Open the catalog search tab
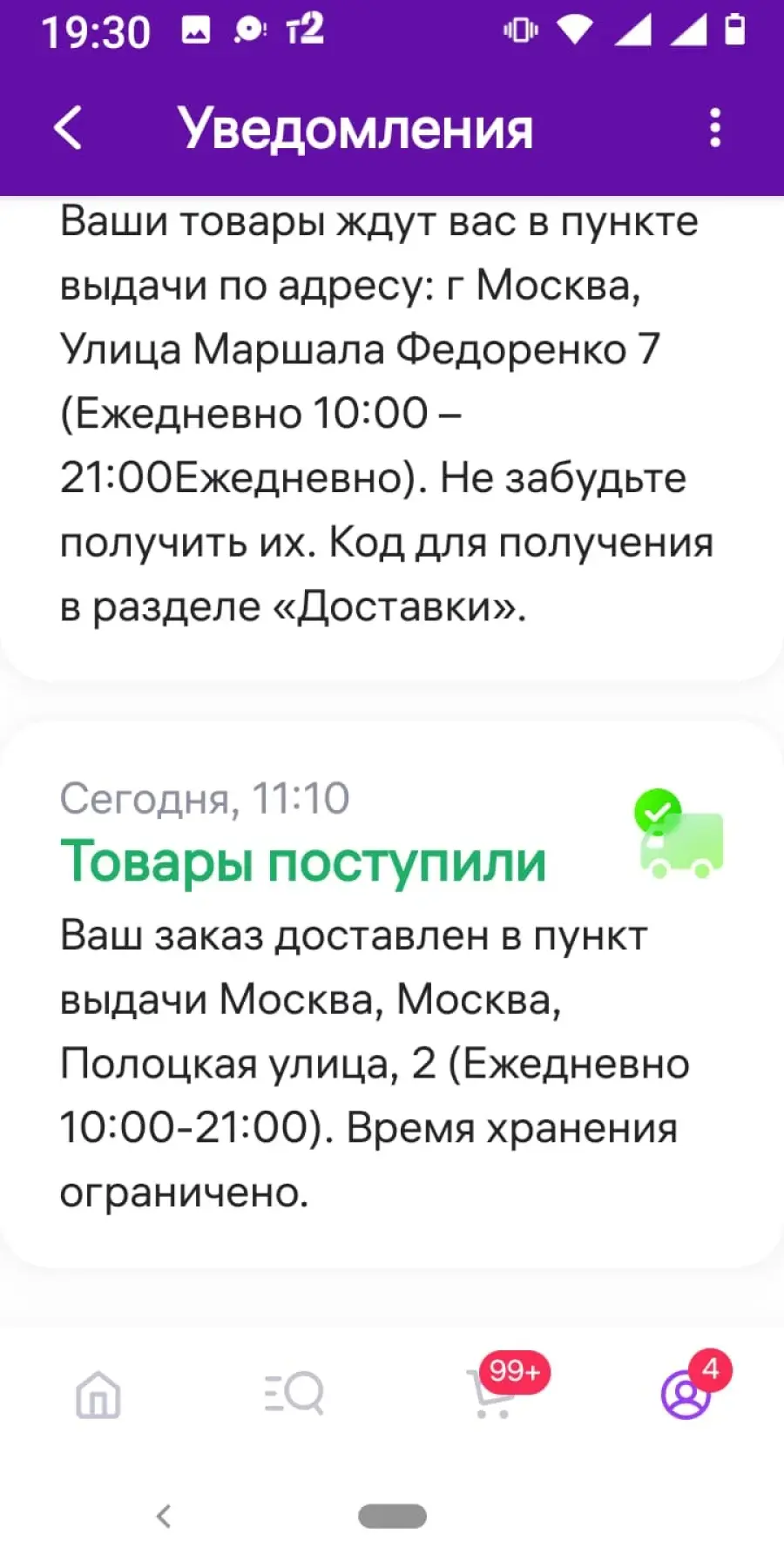 point(294,1392)
